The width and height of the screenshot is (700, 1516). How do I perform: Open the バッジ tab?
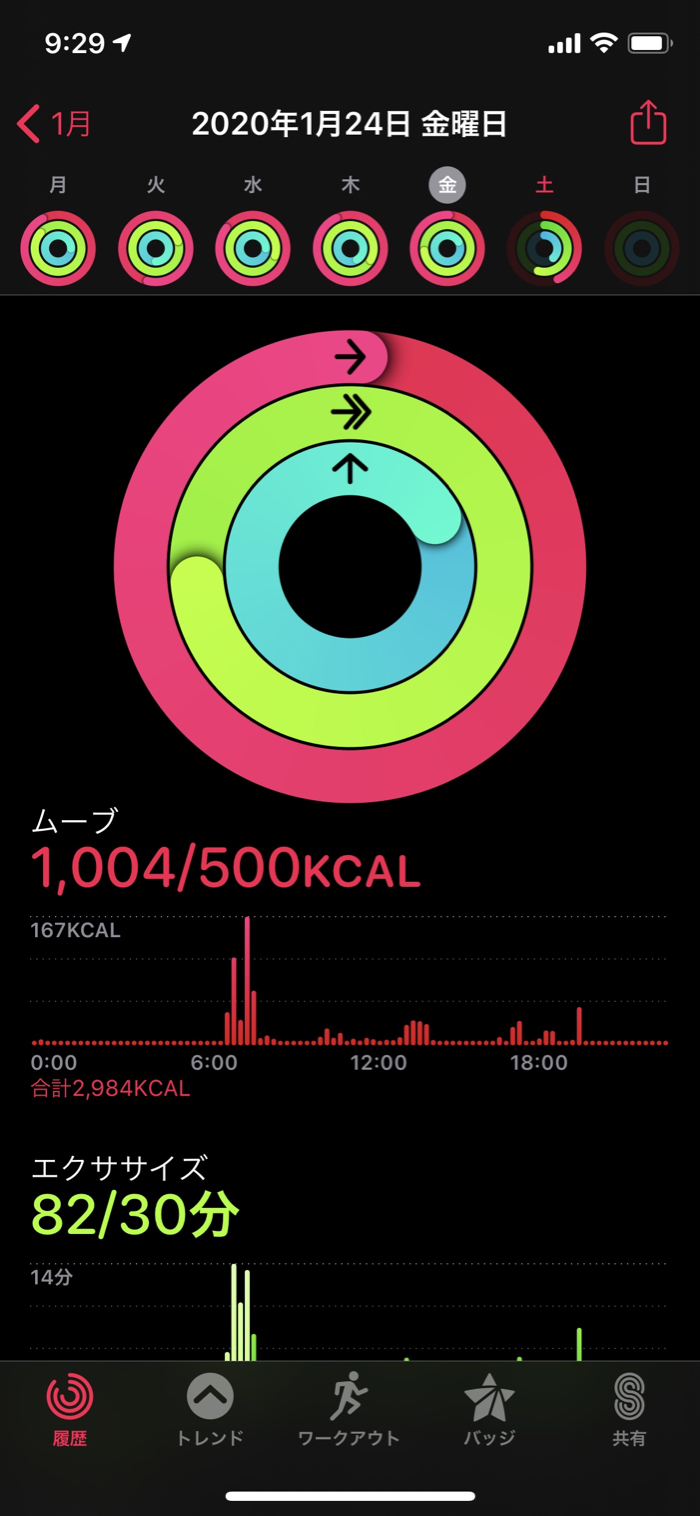(489, 1410)
